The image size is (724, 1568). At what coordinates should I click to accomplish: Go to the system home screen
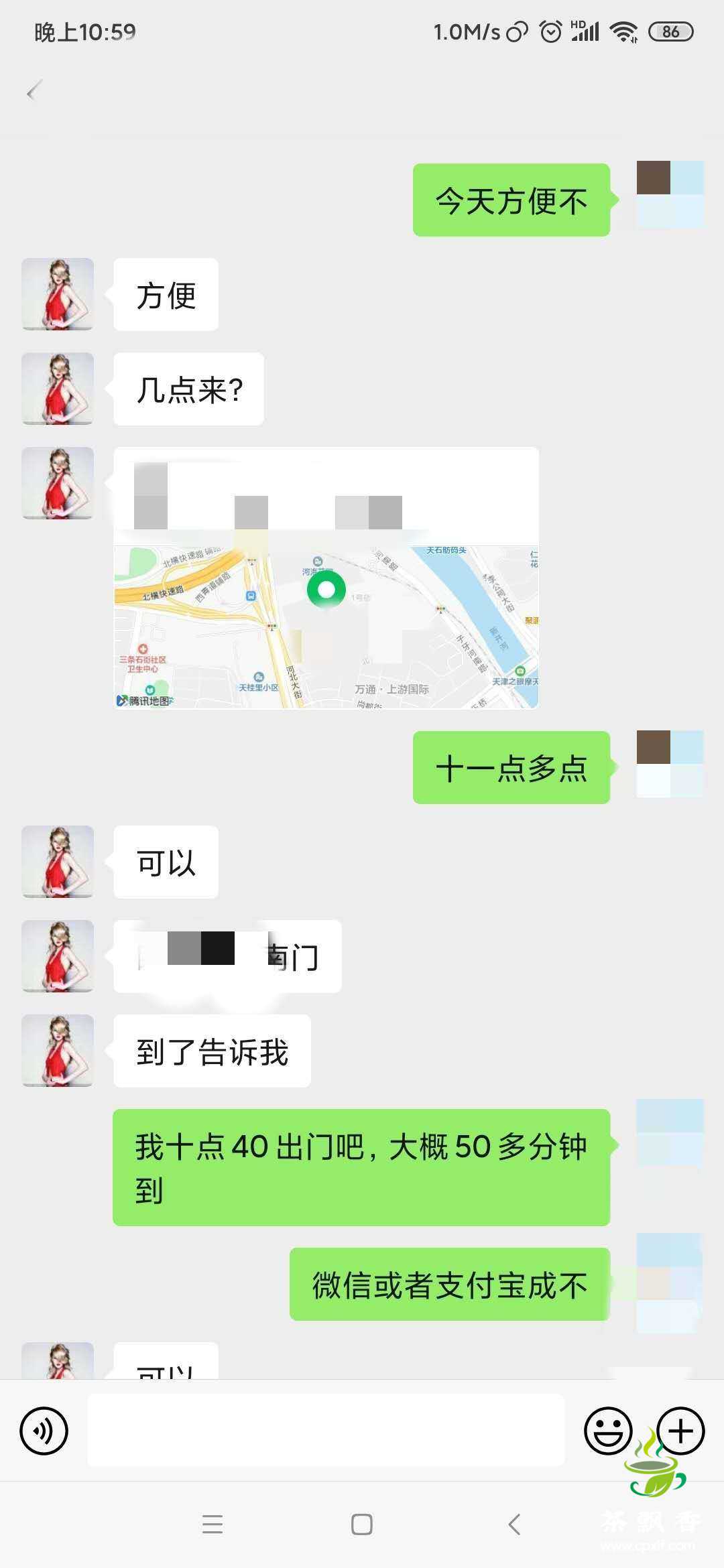(x=362, y=1524)
